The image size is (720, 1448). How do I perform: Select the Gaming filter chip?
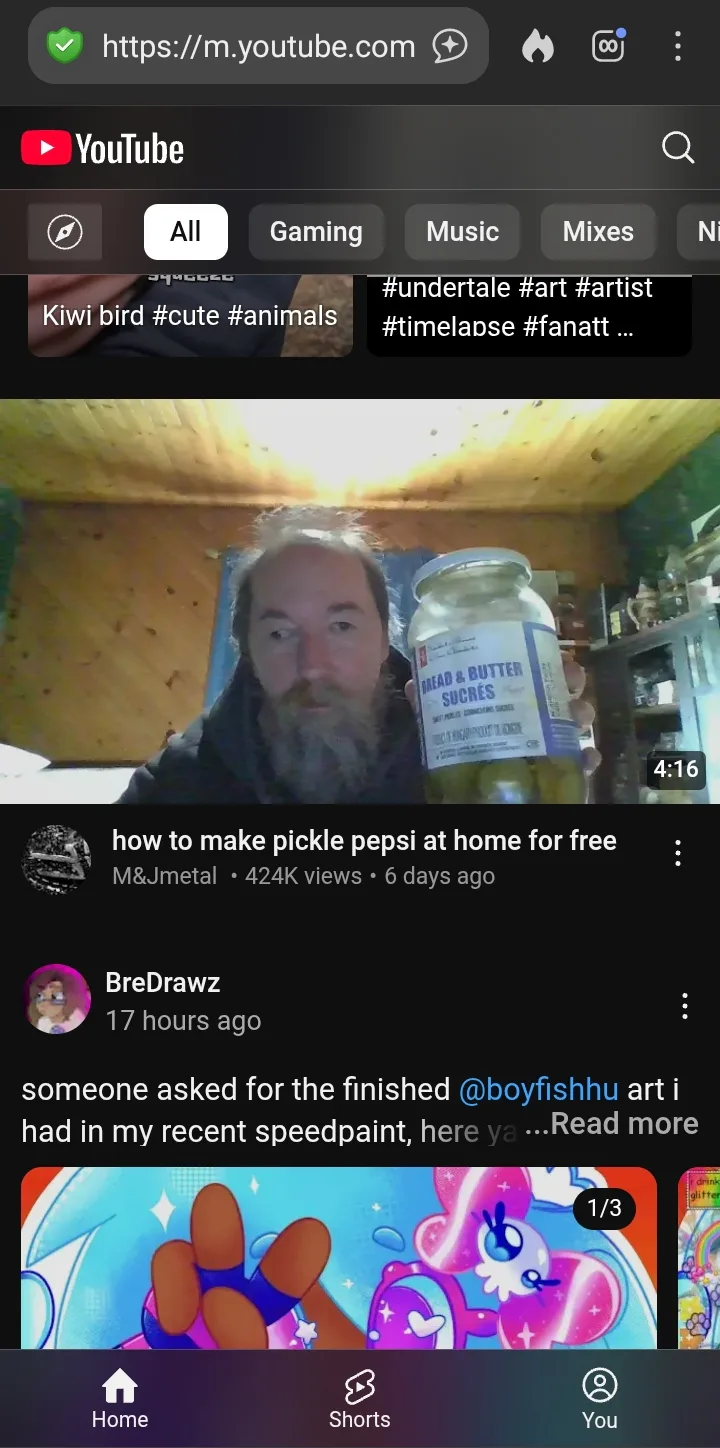[316, 232]
